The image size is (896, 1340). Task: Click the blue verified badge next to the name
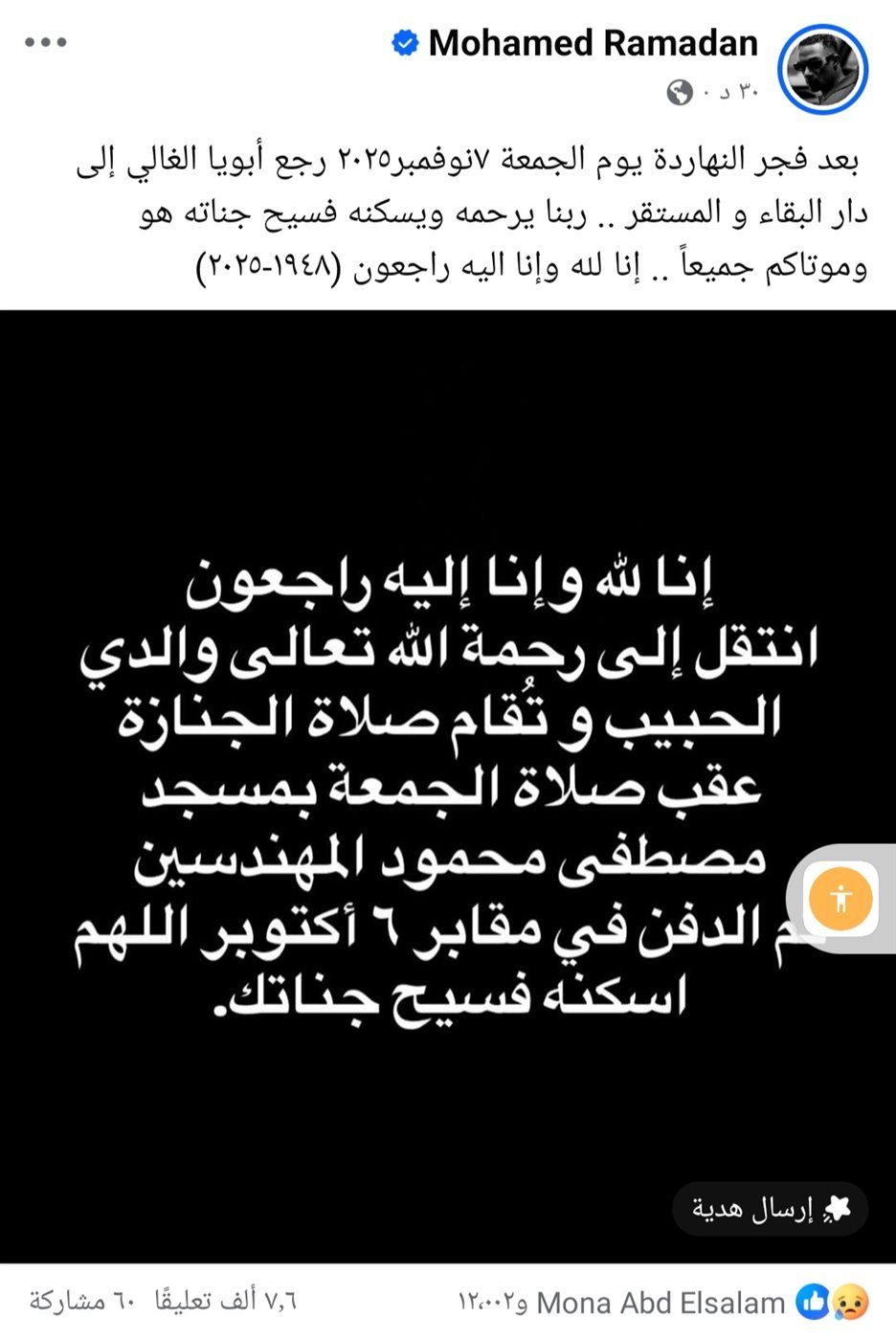[405, 43]
